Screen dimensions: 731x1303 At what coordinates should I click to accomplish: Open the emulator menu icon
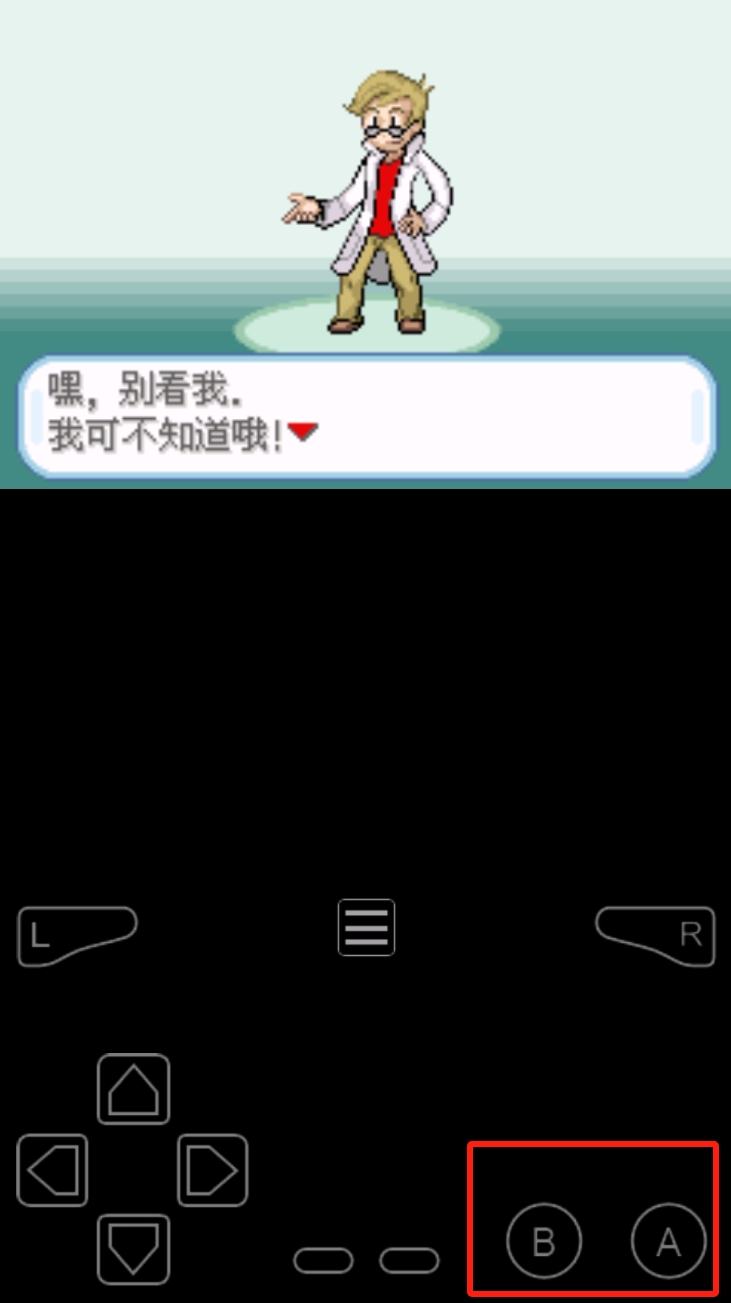coord(366,927)
